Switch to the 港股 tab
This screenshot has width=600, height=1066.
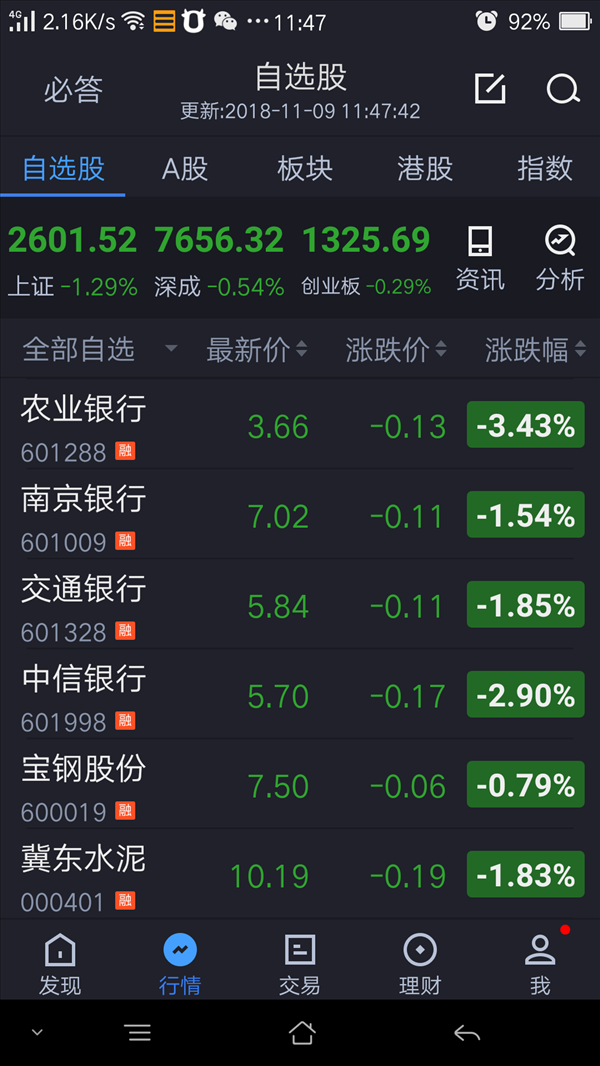[x=425, y=169]
